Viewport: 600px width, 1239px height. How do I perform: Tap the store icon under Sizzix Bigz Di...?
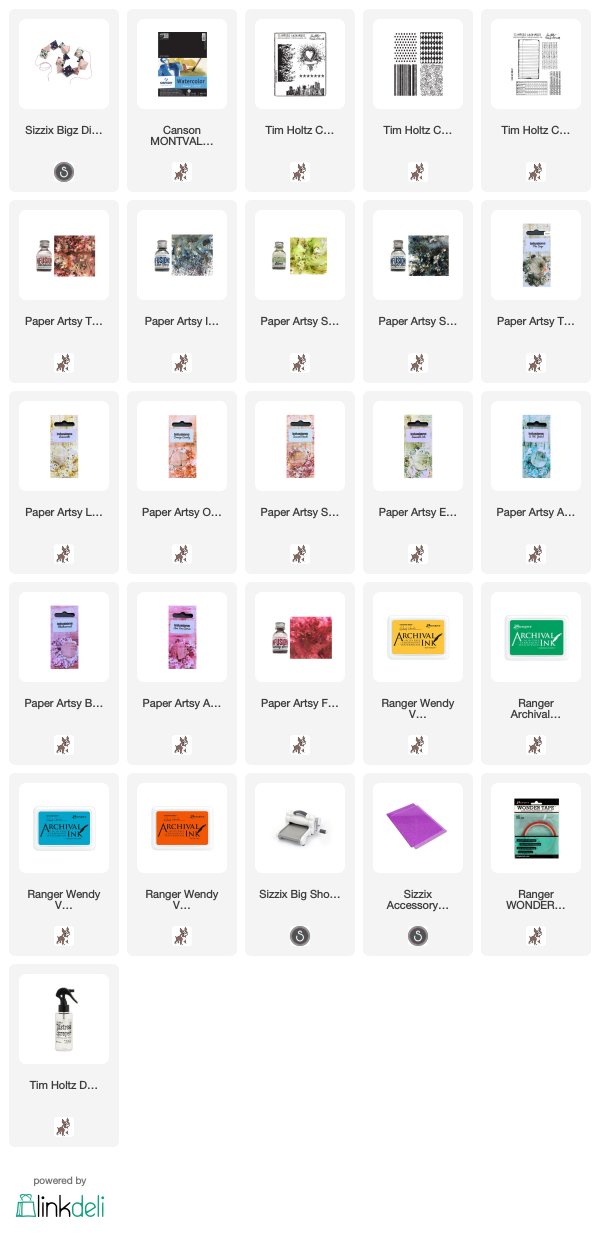pyautogui.click(x=64, y=171)
